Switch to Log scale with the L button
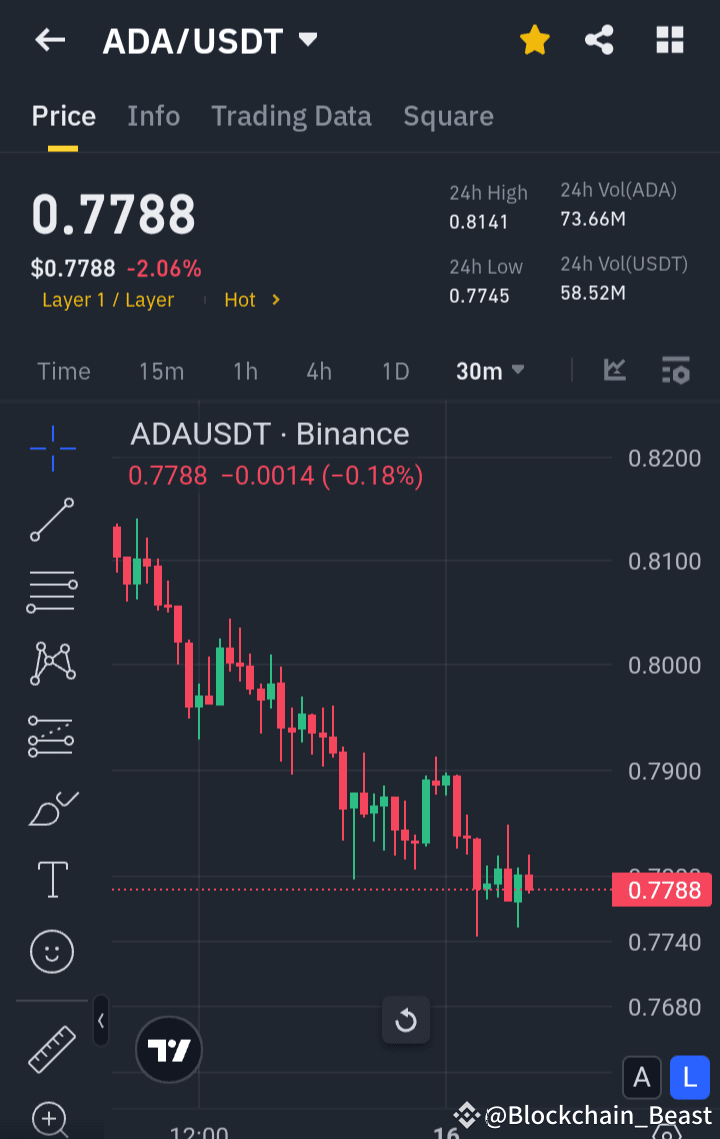The height and width of the screenshot is (1139, 720). [689, 1077]
